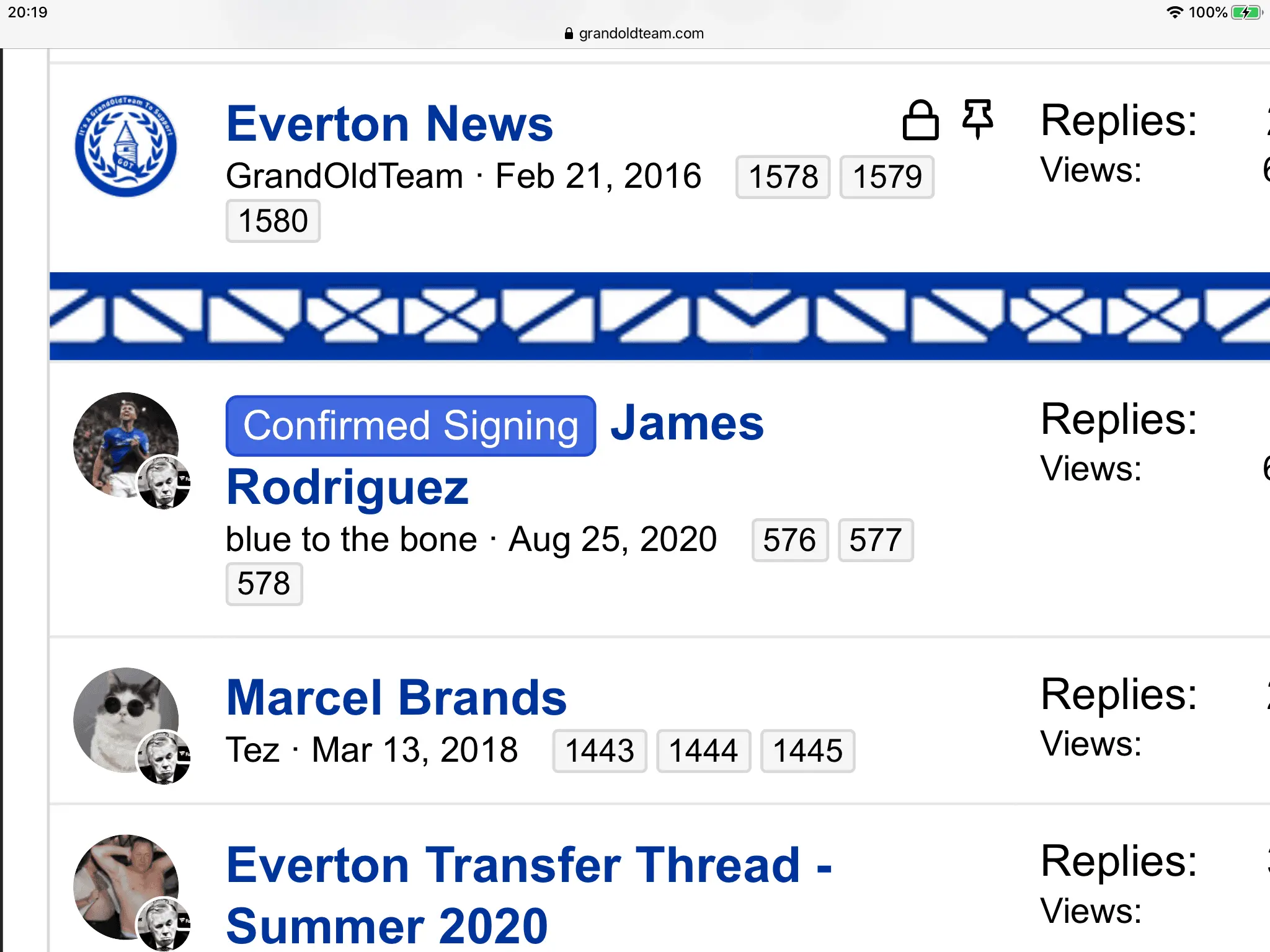
Task: Open page 577 of James Rodriguez thread
Action: pyautogui.click(x=875, y=540)
